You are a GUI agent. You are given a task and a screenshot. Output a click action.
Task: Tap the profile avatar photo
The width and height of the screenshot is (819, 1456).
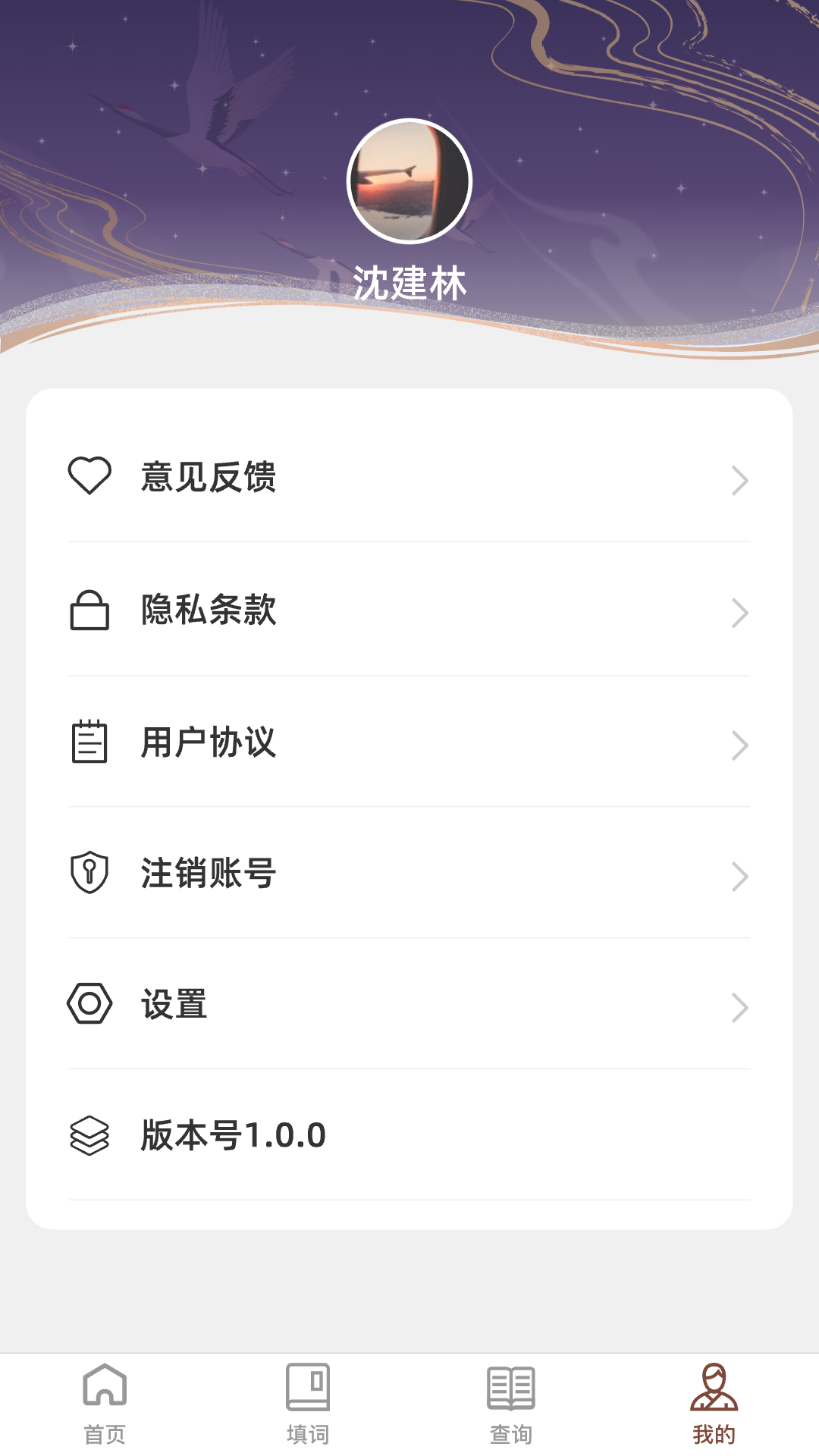pos(409,182)
